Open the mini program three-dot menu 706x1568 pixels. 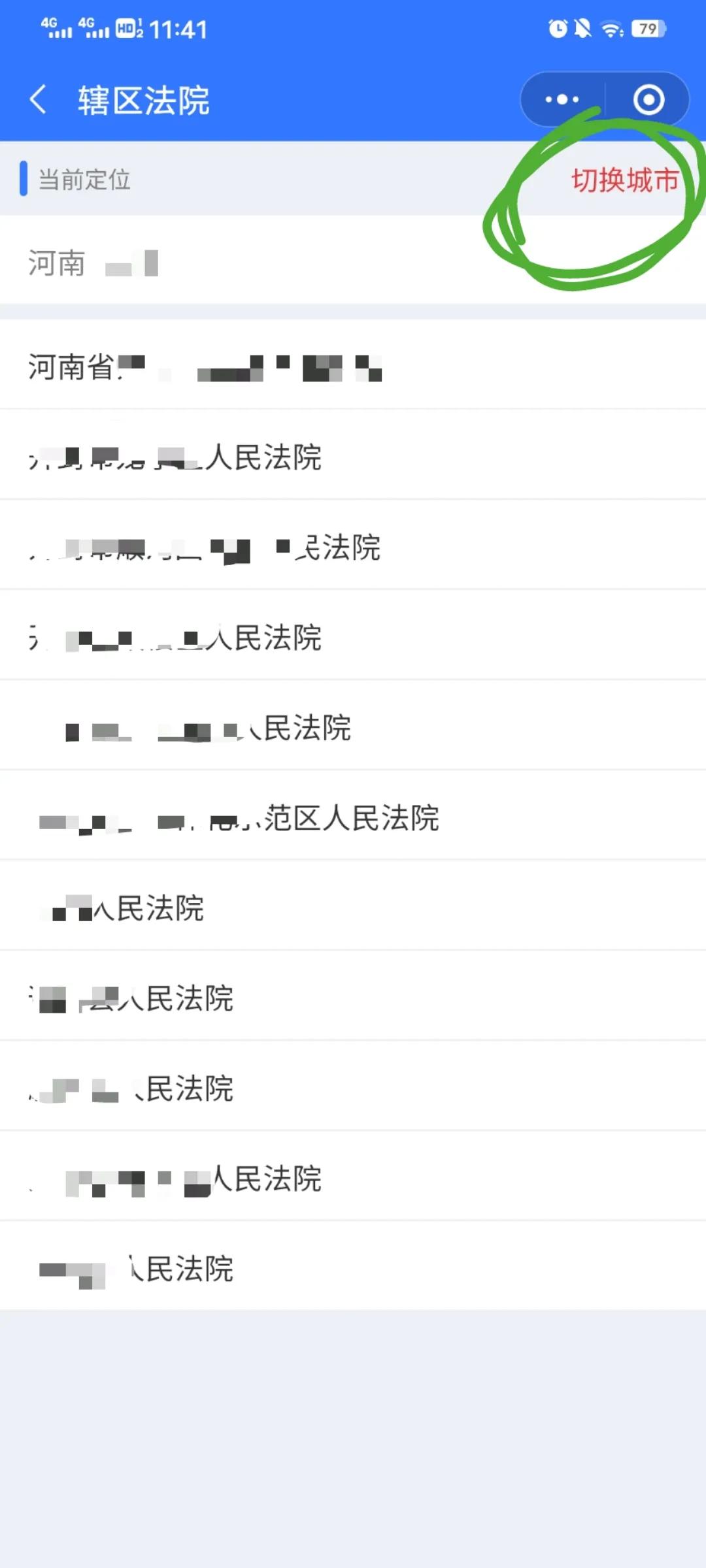pyautogui.click(x=562, y=100)
